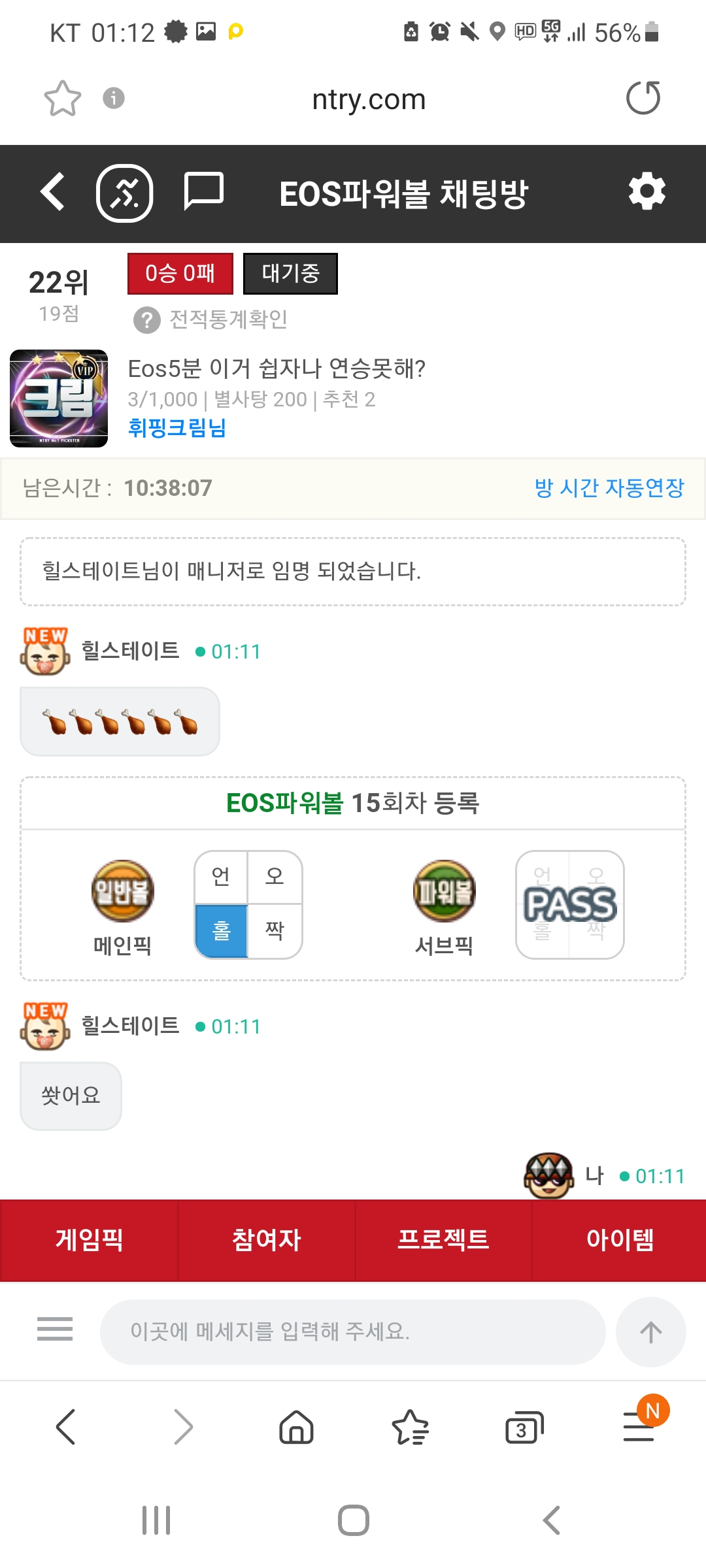
Task: Open the browser bookmarks list
Action: click(x=410, y=1427)
